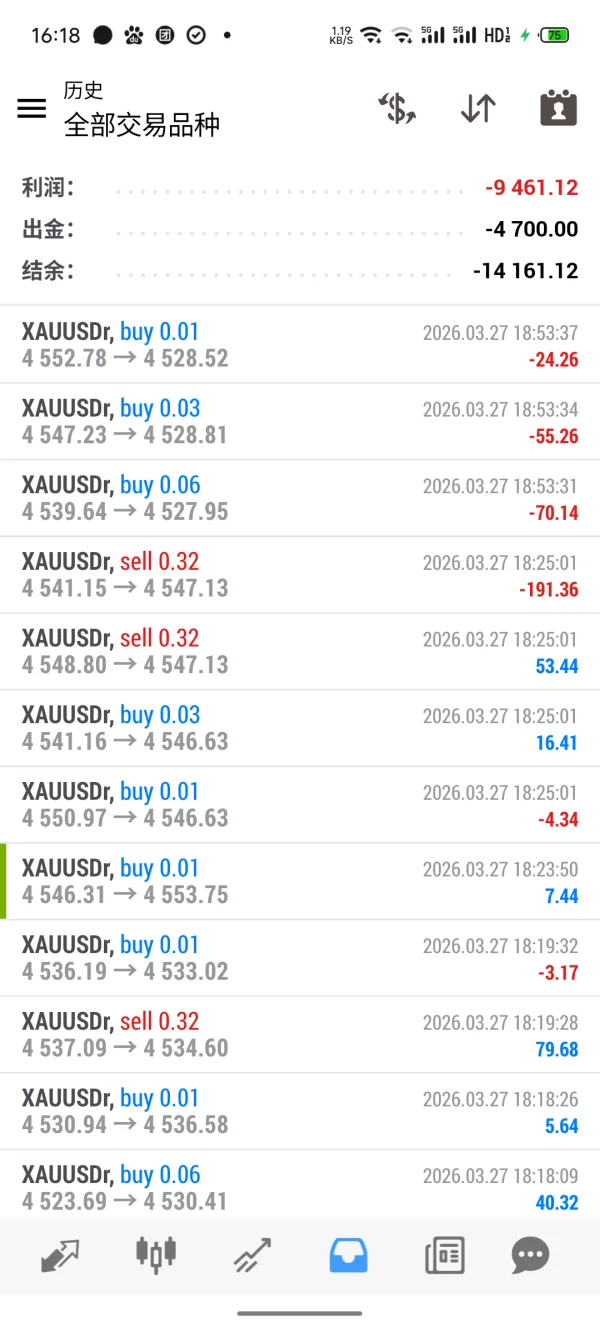The height and width of the screenshot is (1333, 600).
Task: Open the buy 0.06 trade losing -70.14
Action: [x=300, y=498]
